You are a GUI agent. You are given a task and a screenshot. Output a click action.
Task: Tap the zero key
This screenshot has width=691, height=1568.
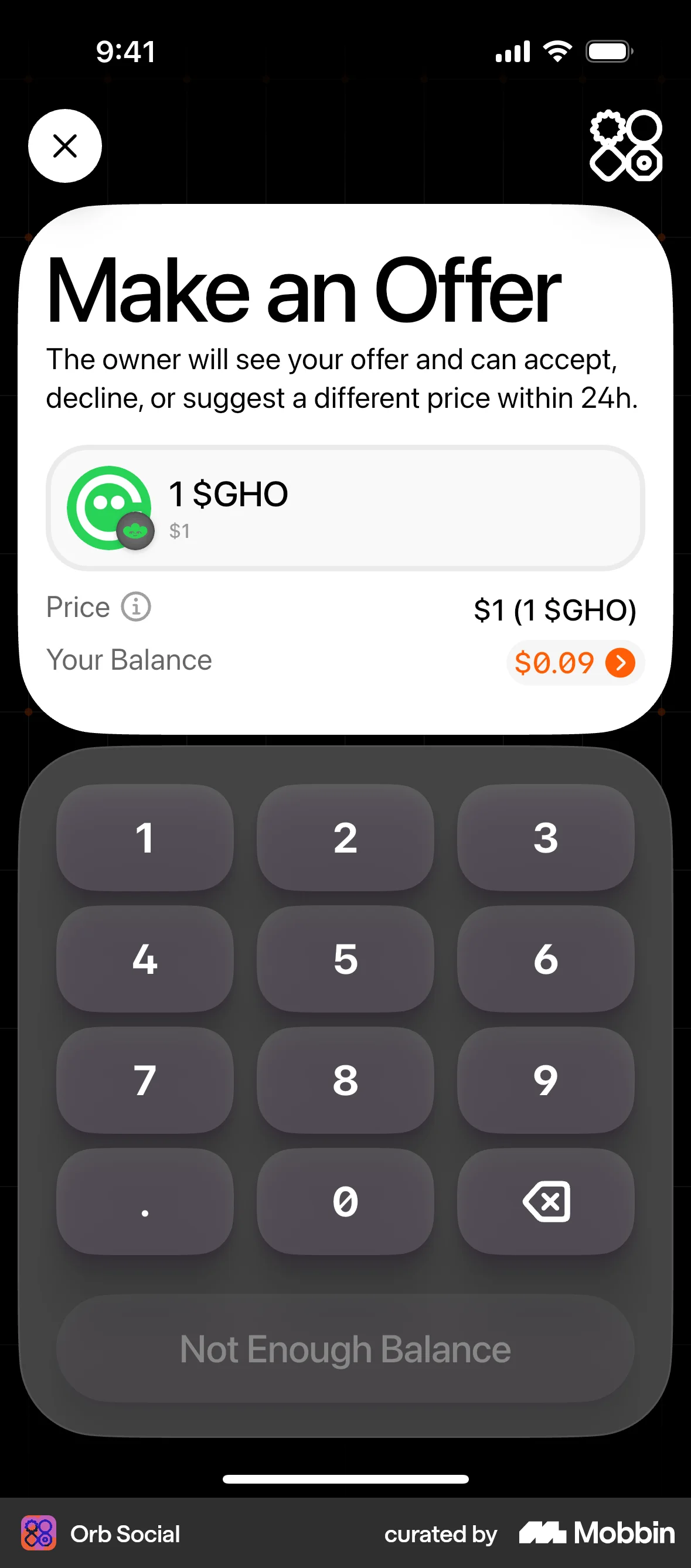pyautogui.click(x=345, y=1201)
